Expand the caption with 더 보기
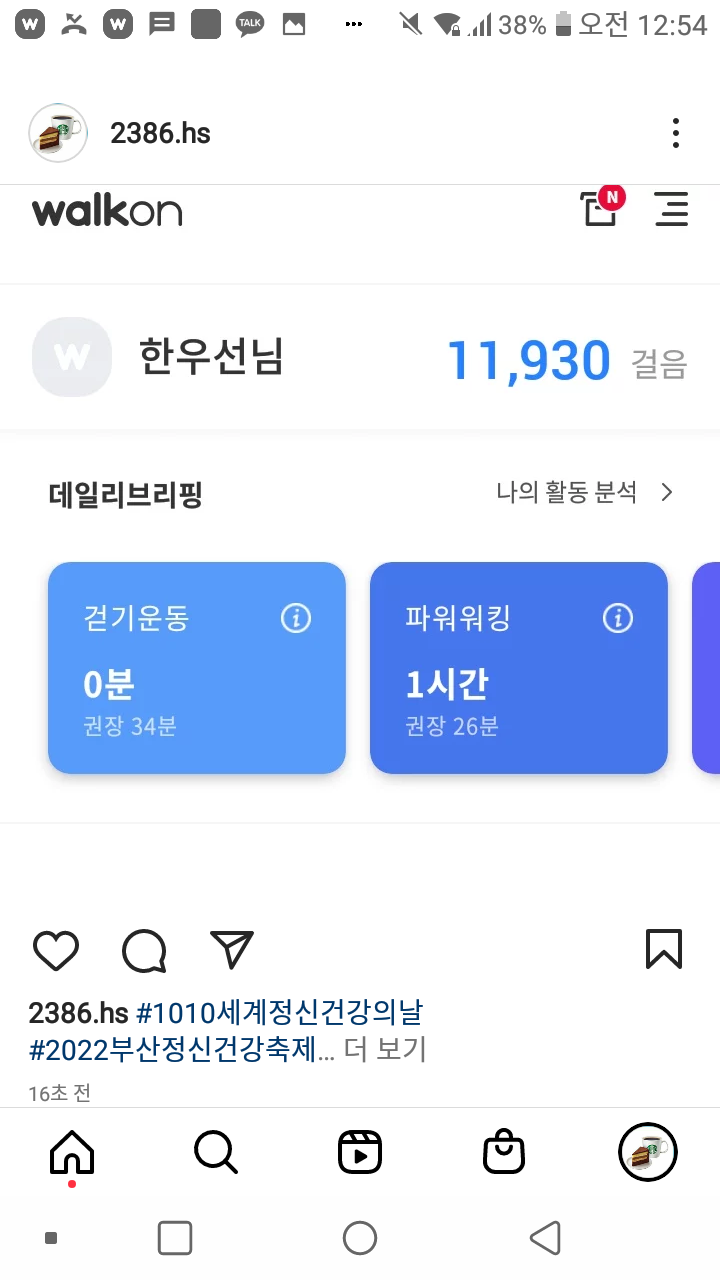 tap(385, 1050)
